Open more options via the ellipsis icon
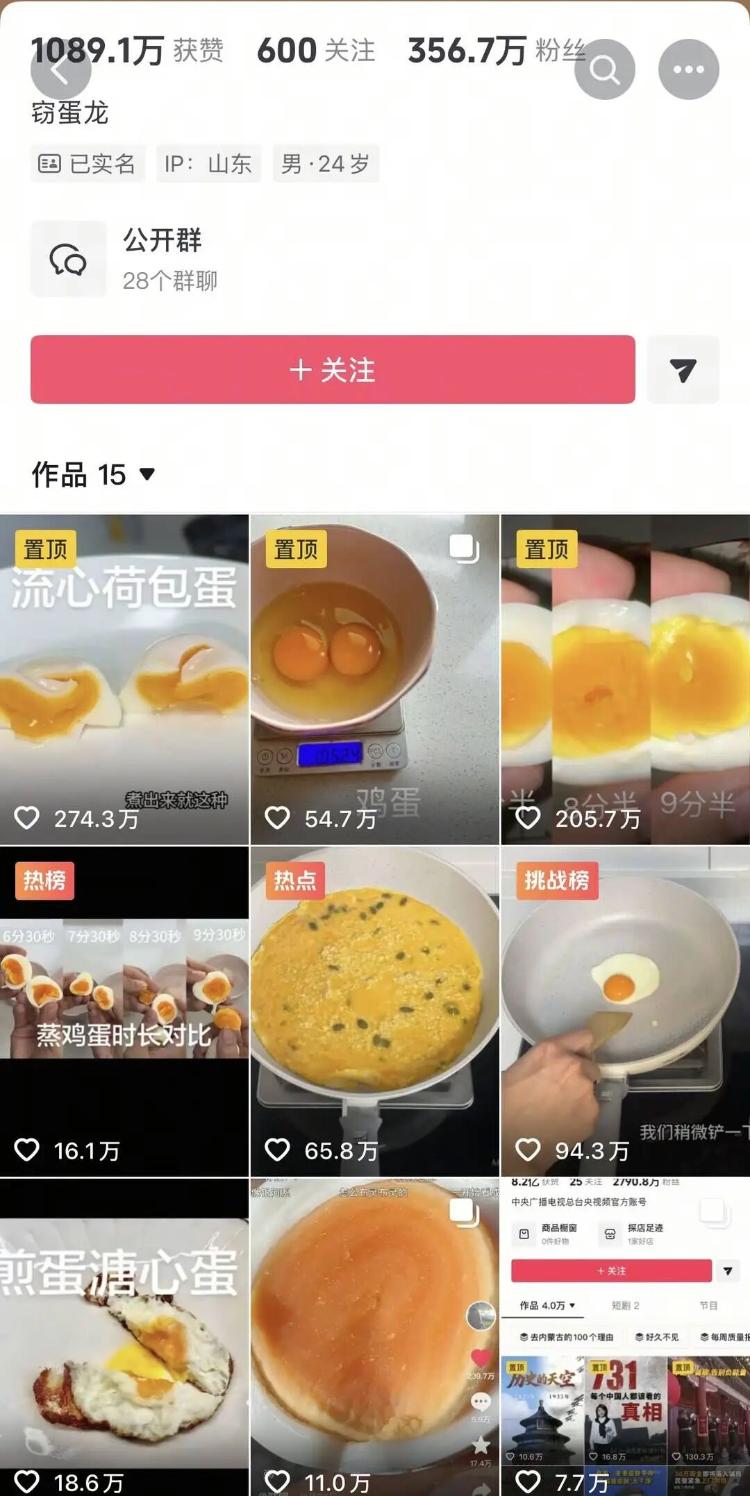 687,69
